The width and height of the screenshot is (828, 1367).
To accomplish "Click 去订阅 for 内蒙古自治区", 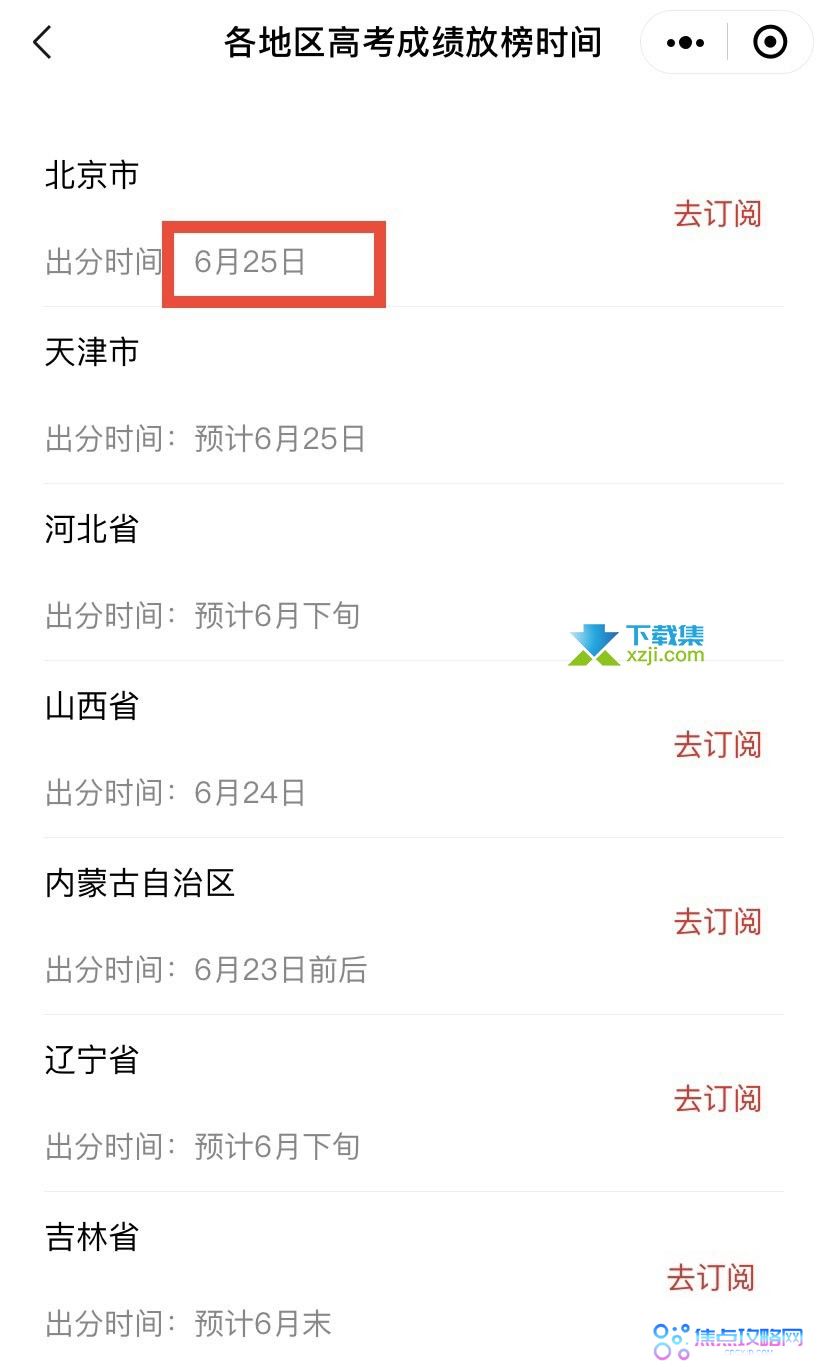I will point(717,922).
